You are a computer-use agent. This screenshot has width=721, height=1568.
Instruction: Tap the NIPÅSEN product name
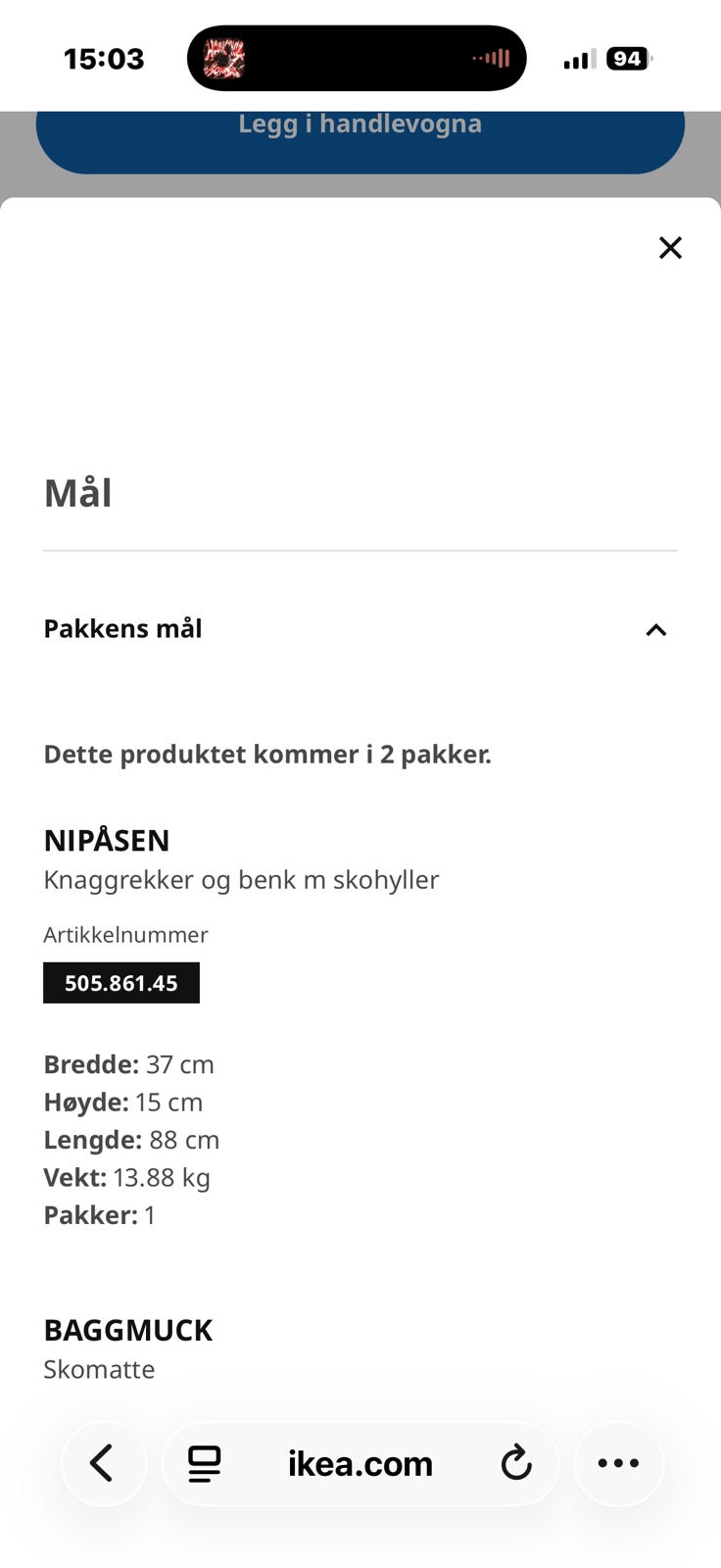point(107,840)
